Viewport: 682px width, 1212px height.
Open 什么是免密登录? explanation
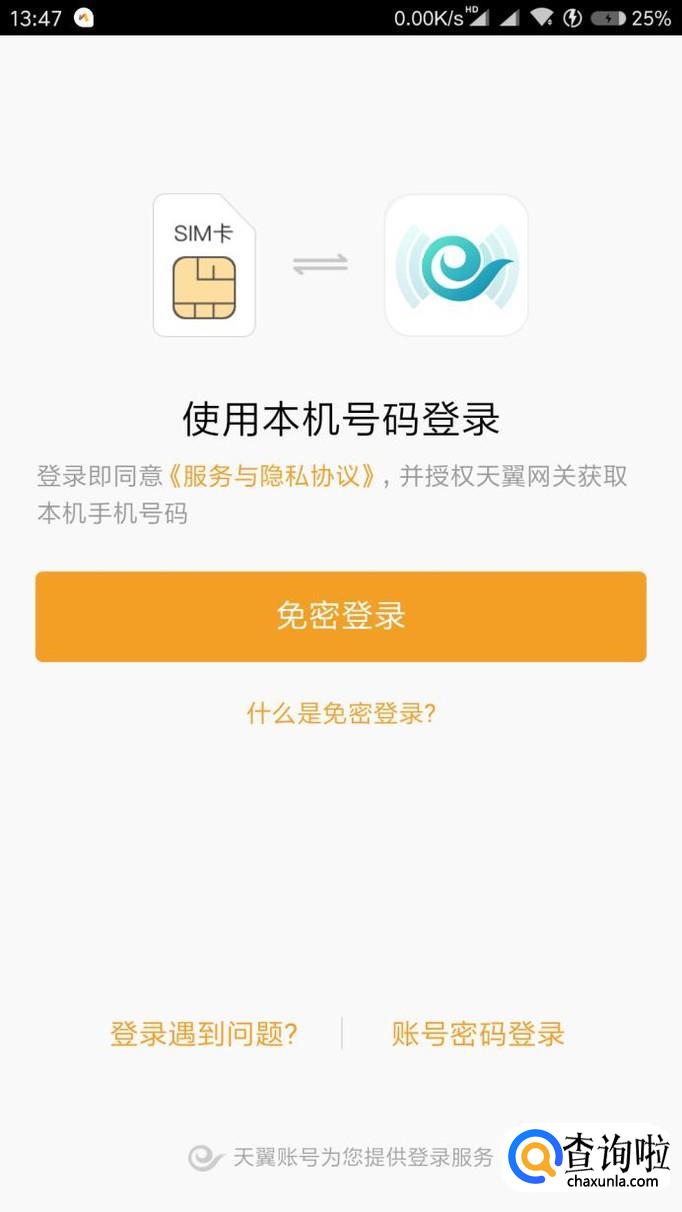(x=341, y=713)
